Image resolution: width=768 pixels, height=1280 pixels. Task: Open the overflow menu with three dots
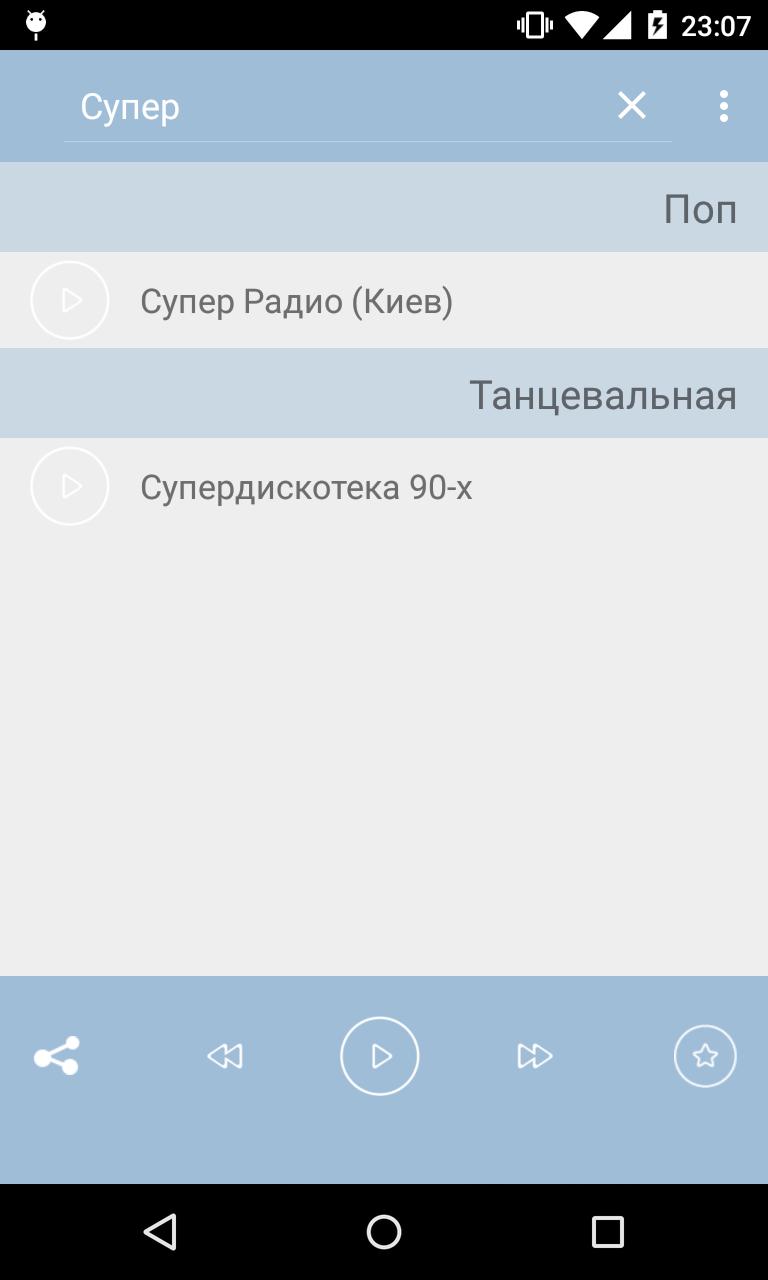[x=723, y=105]
